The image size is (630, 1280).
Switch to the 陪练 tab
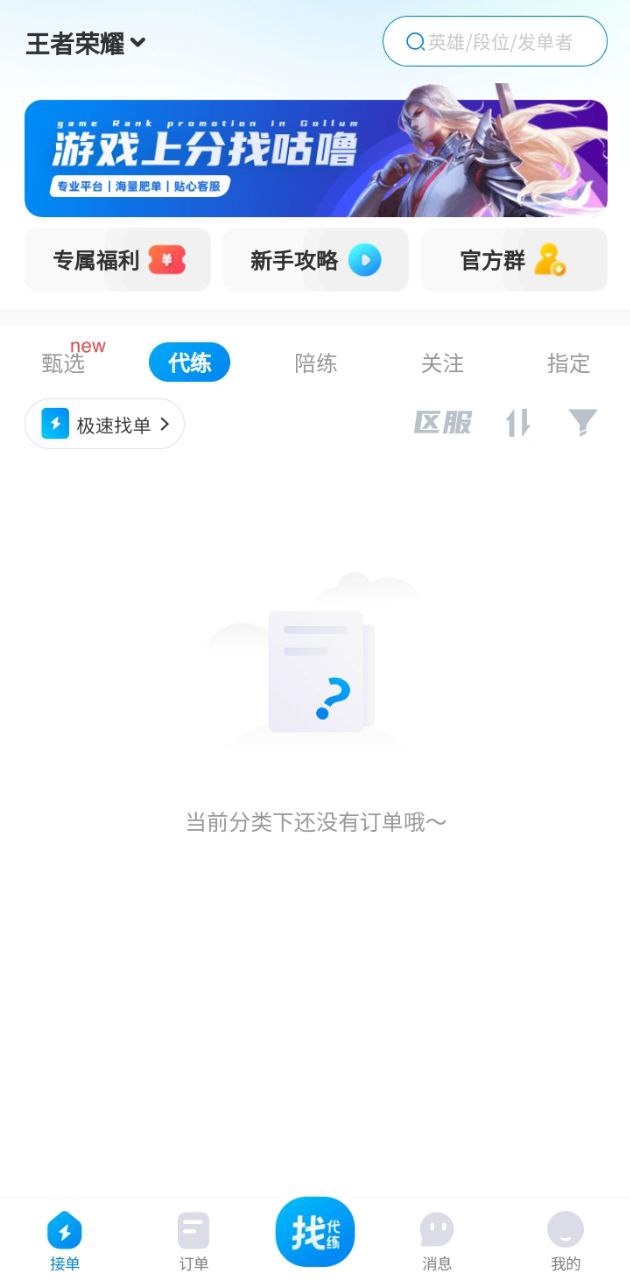pyautogui.click(x=316, y=363)
